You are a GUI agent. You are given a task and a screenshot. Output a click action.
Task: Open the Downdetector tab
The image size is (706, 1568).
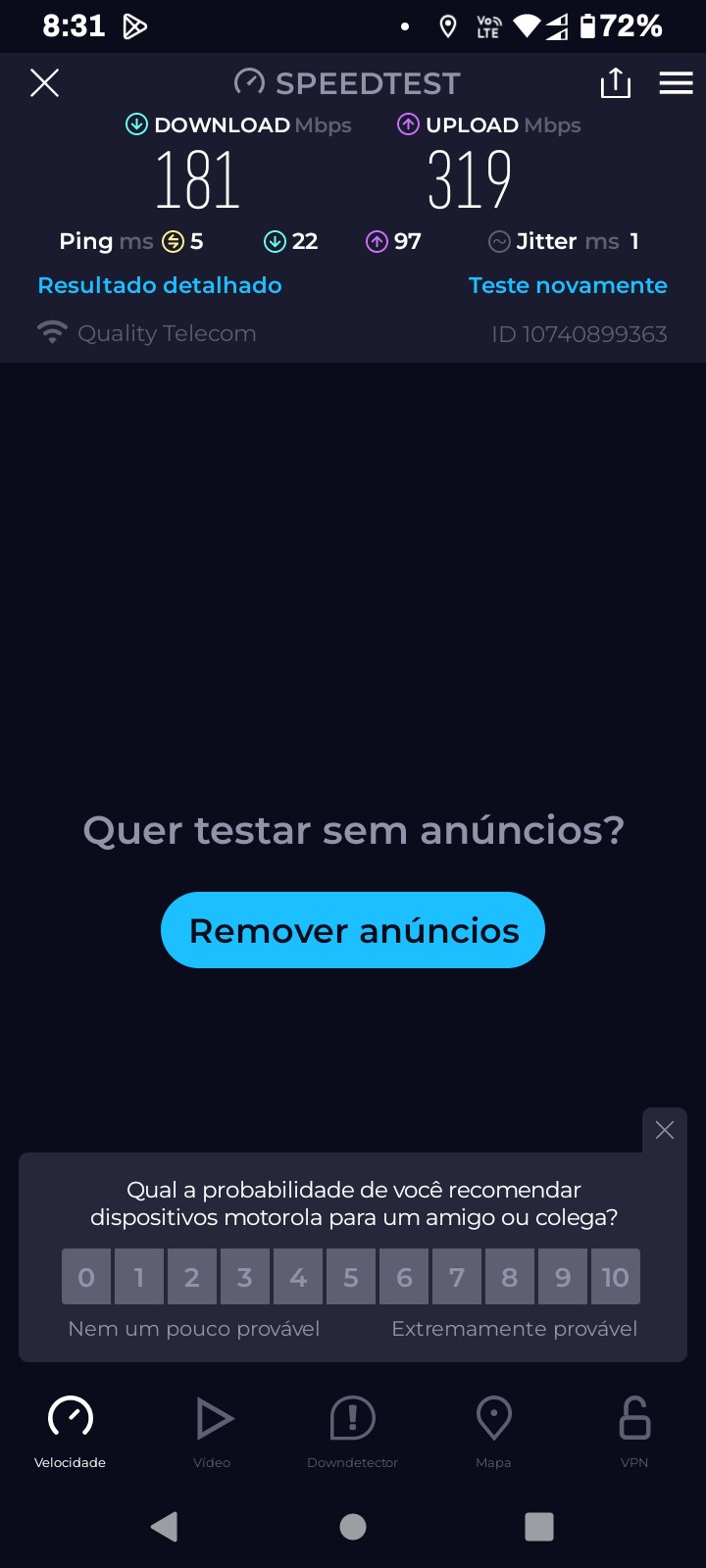[353, 1431]
